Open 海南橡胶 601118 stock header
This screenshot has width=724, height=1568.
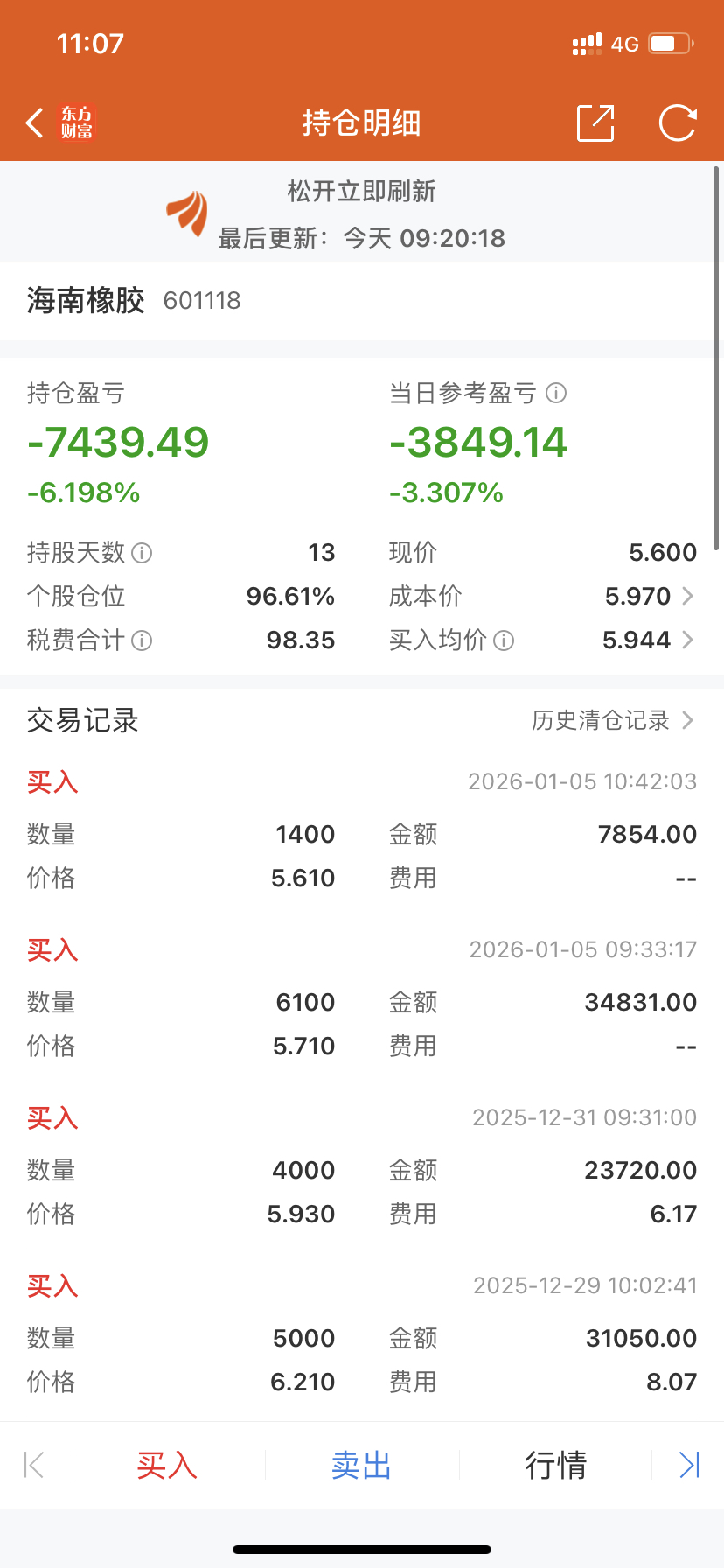pyautogui.click(x=134, y=300)
